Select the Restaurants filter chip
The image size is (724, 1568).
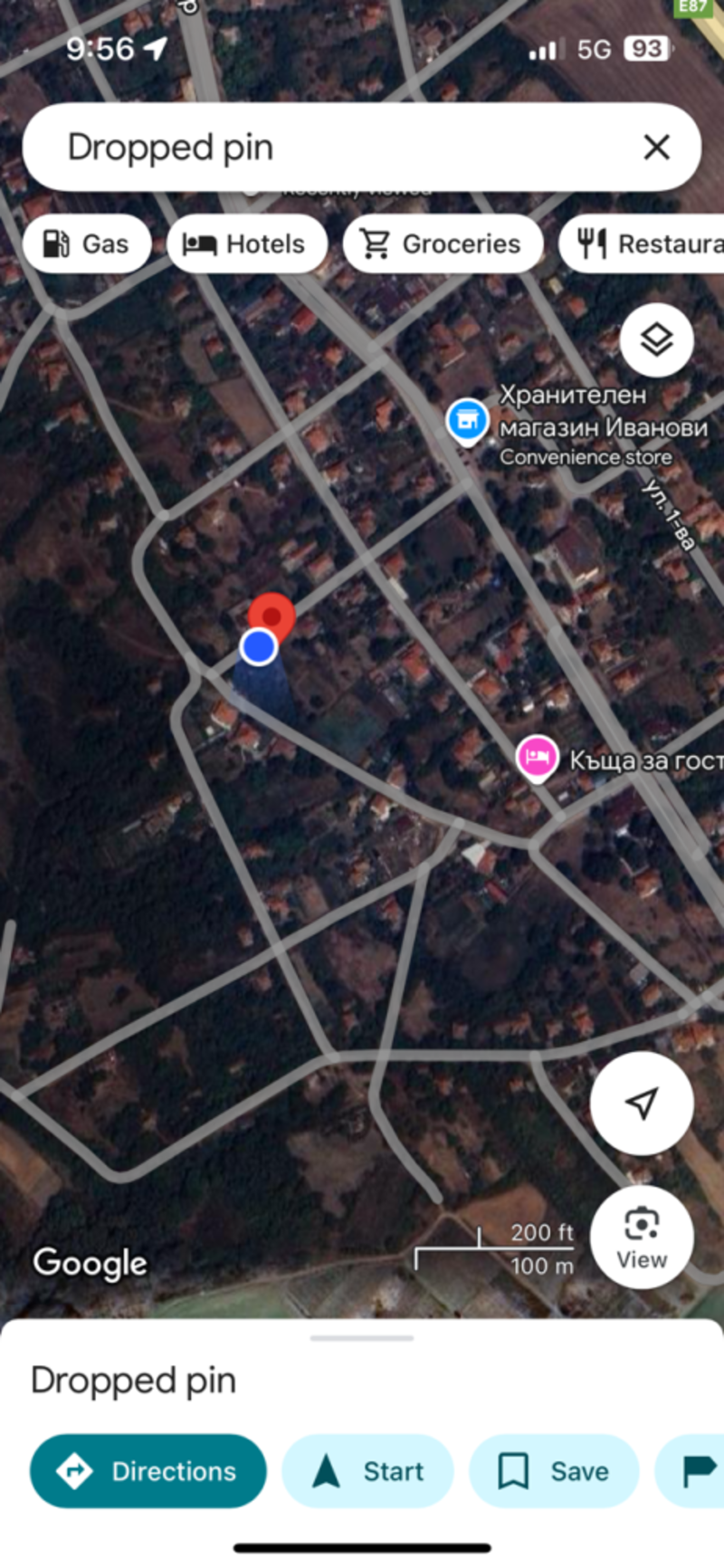tap(642, 244)
